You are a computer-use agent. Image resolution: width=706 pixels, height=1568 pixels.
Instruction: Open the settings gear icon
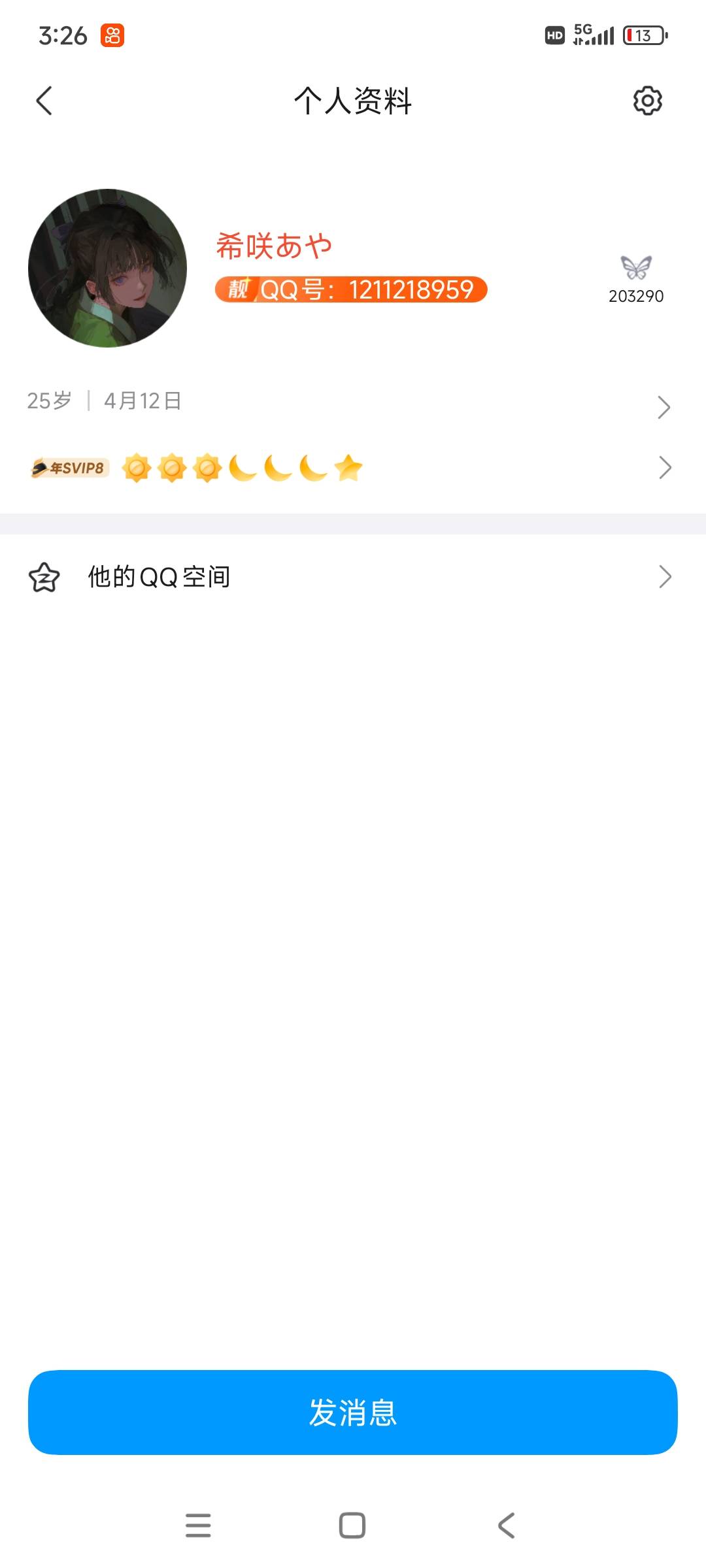[647, 101]
